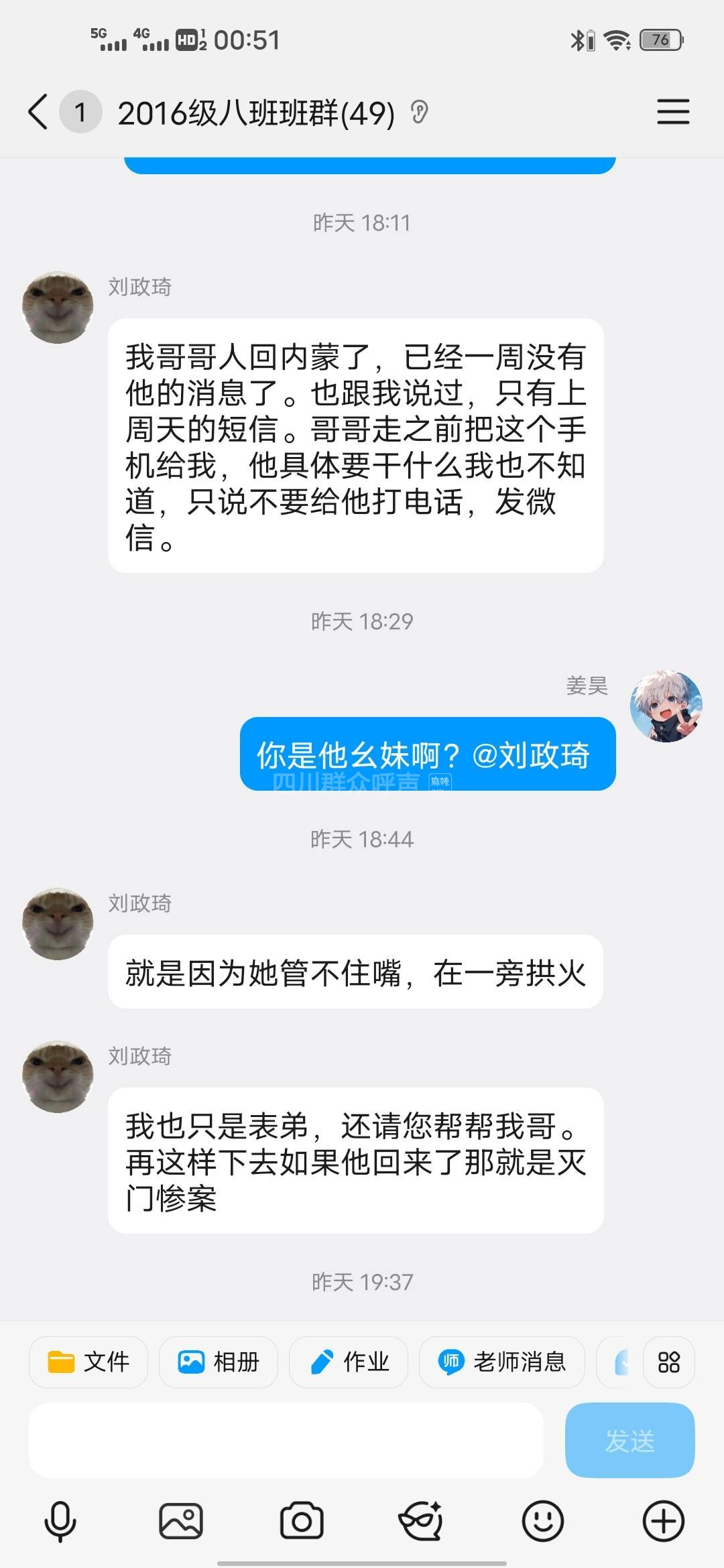Open the 老师消息 shortcut chip
Image resolution: width=724 pixels, height=1568 pixels.
[x=501, y=1362]
